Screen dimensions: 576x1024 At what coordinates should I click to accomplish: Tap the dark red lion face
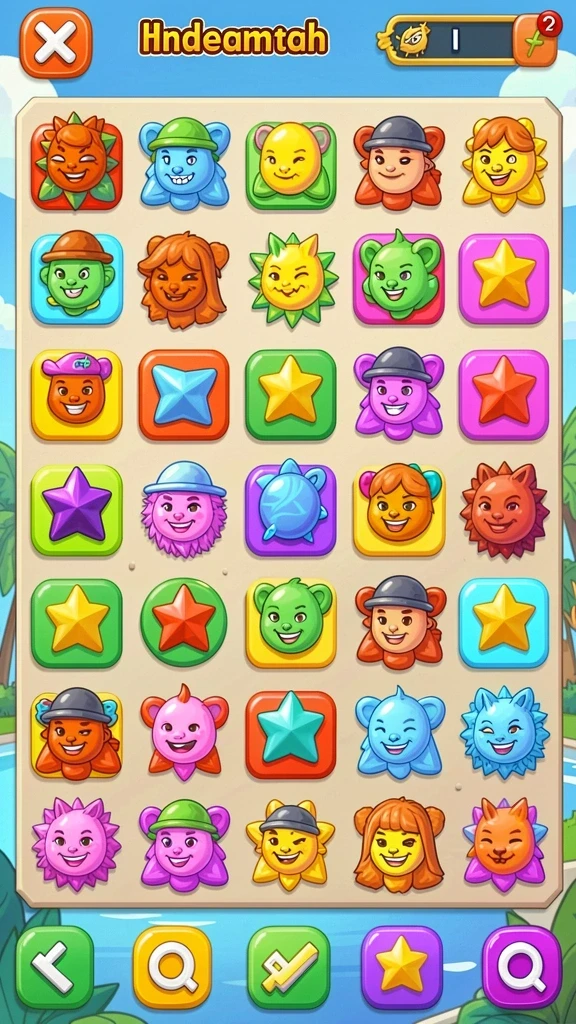tap(504, 509)
